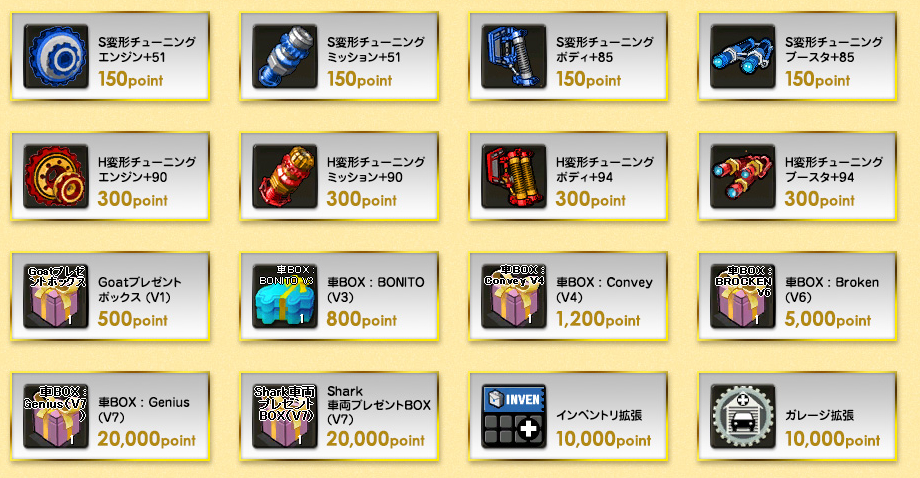Tap the H変形チューニングブースタ+94 card
The height and width of the screenshot is (478, 920).
click(x=797, y=177)
